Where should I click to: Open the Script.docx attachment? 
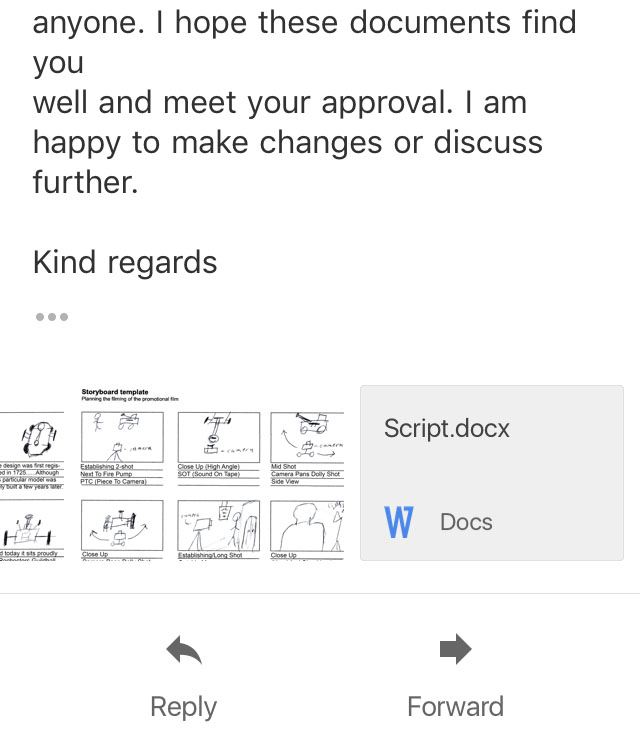(x=491, y=473)
